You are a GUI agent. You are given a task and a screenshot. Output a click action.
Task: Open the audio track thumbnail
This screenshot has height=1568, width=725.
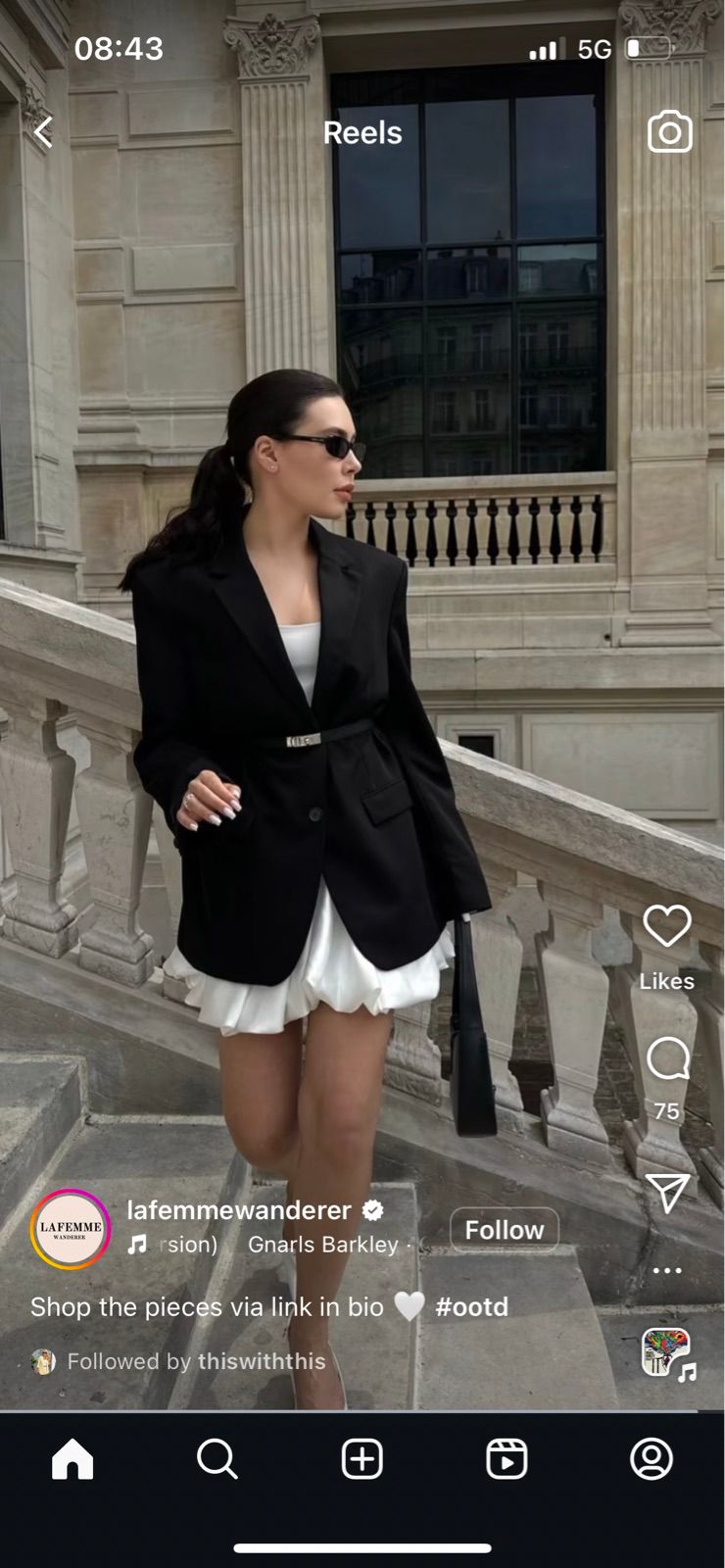(667, 1353)
